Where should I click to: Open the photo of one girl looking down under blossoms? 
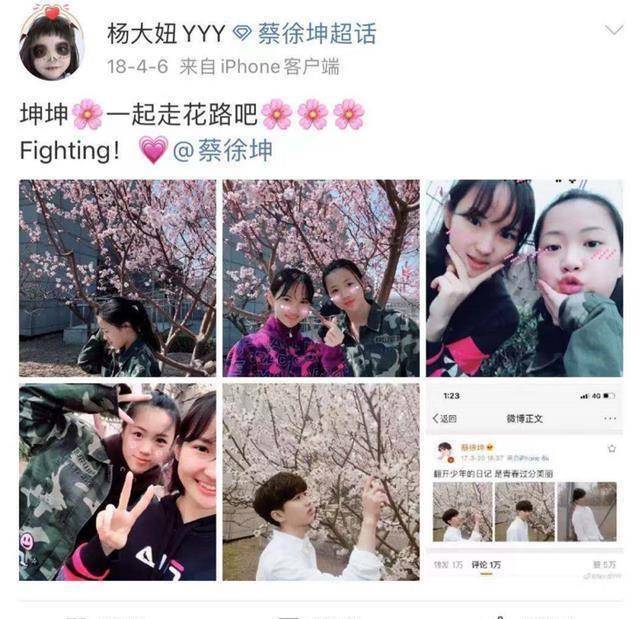[118, 277]
